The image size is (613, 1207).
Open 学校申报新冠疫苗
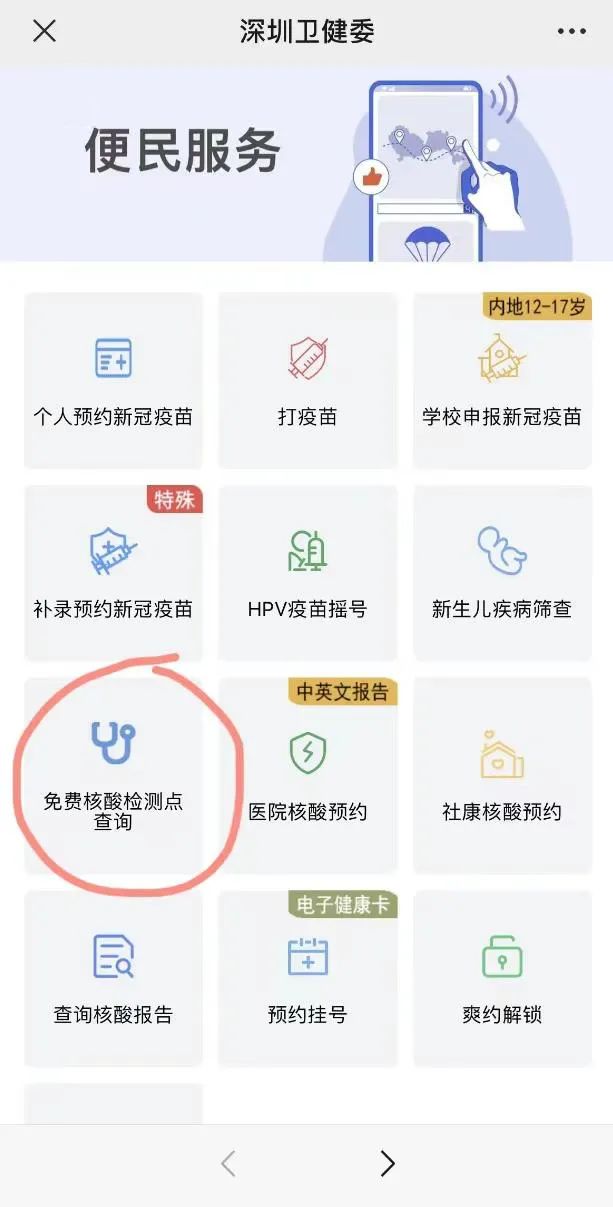502,380
